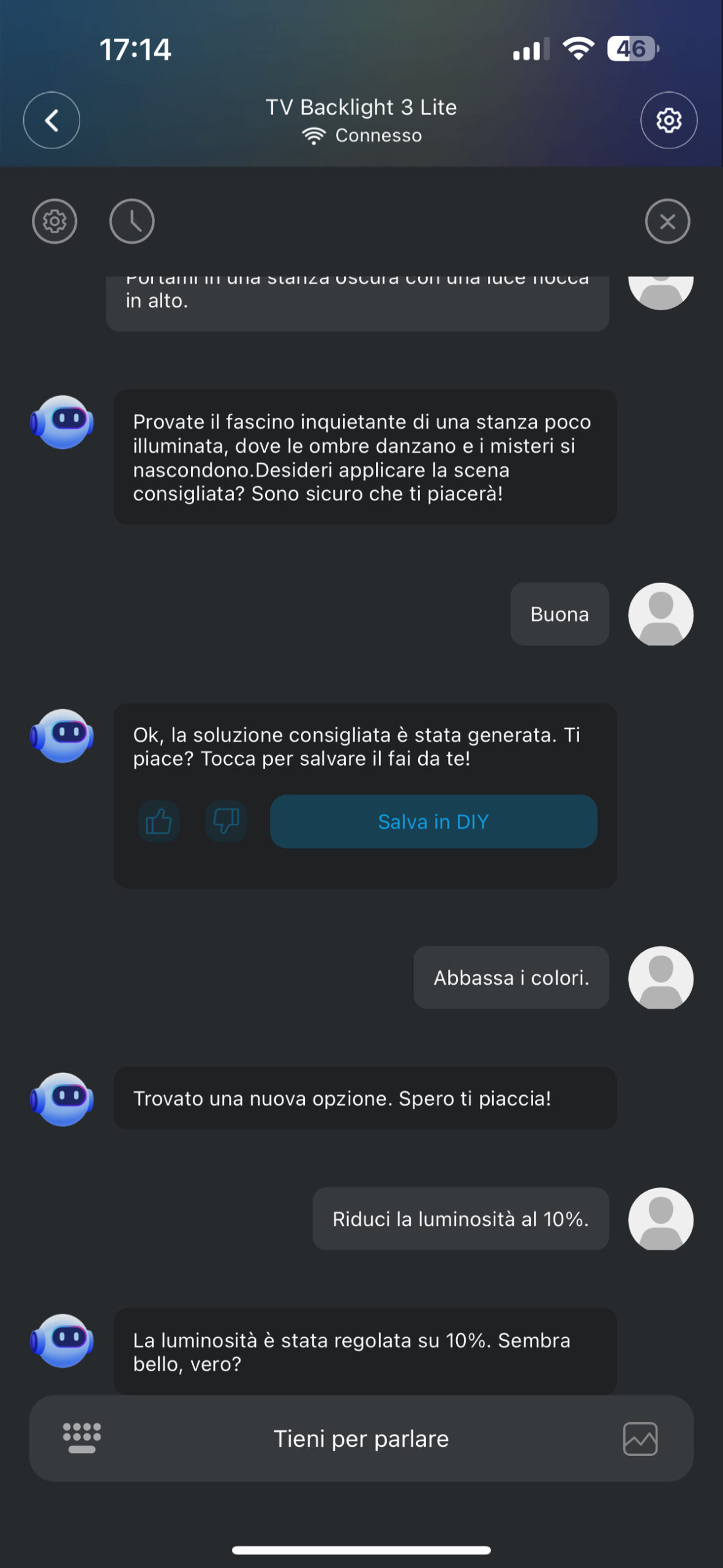This screenshot has height=1568, width=723.
Task: Close the AI chat panel
Action: [x=667, y=221]
